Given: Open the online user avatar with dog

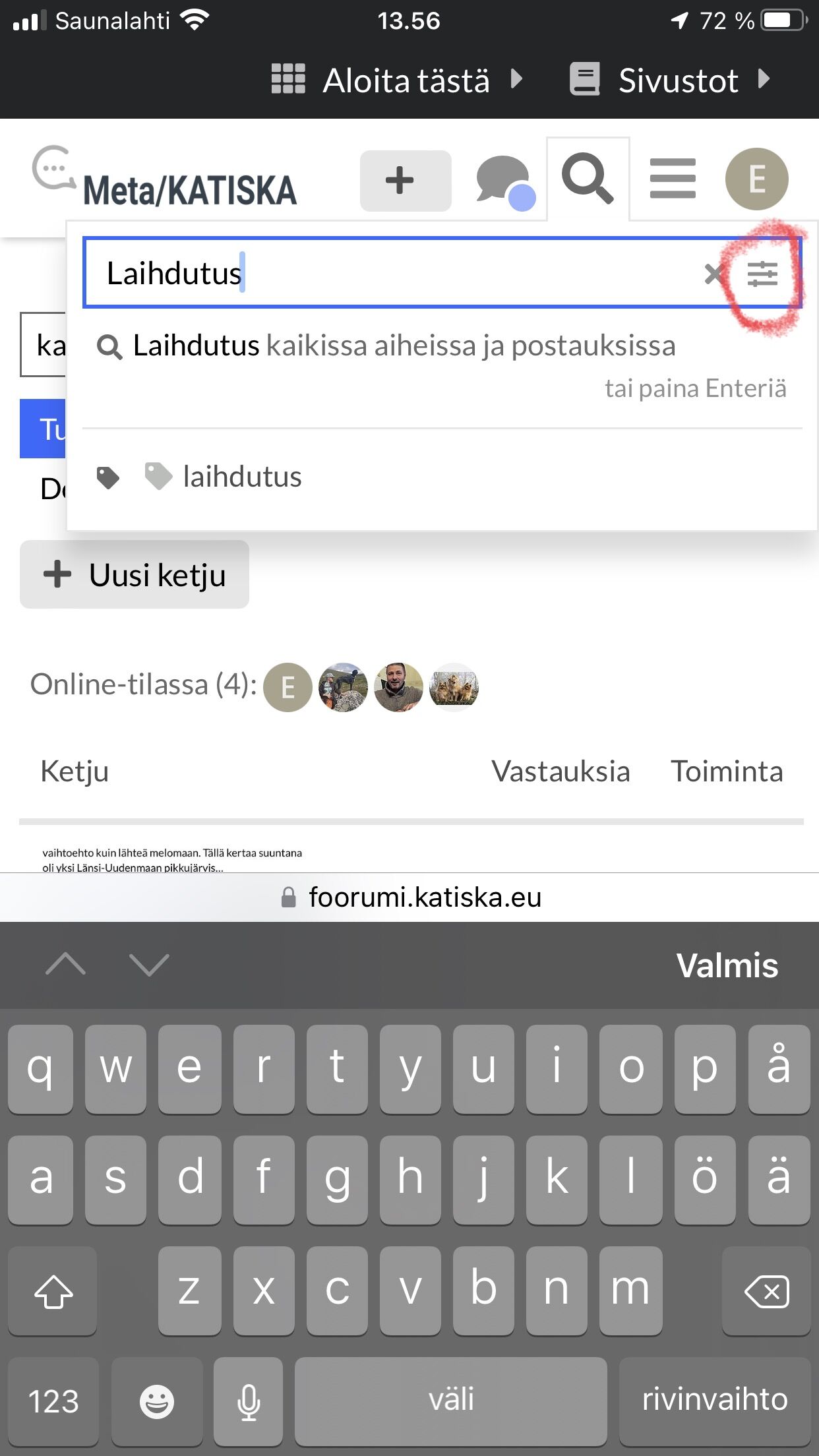Looking at the screenshot, I should 343,687.
